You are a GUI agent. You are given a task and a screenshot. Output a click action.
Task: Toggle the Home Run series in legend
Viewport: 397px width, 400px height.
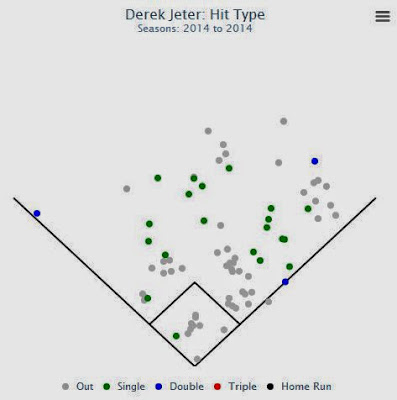tap(299, 386)
